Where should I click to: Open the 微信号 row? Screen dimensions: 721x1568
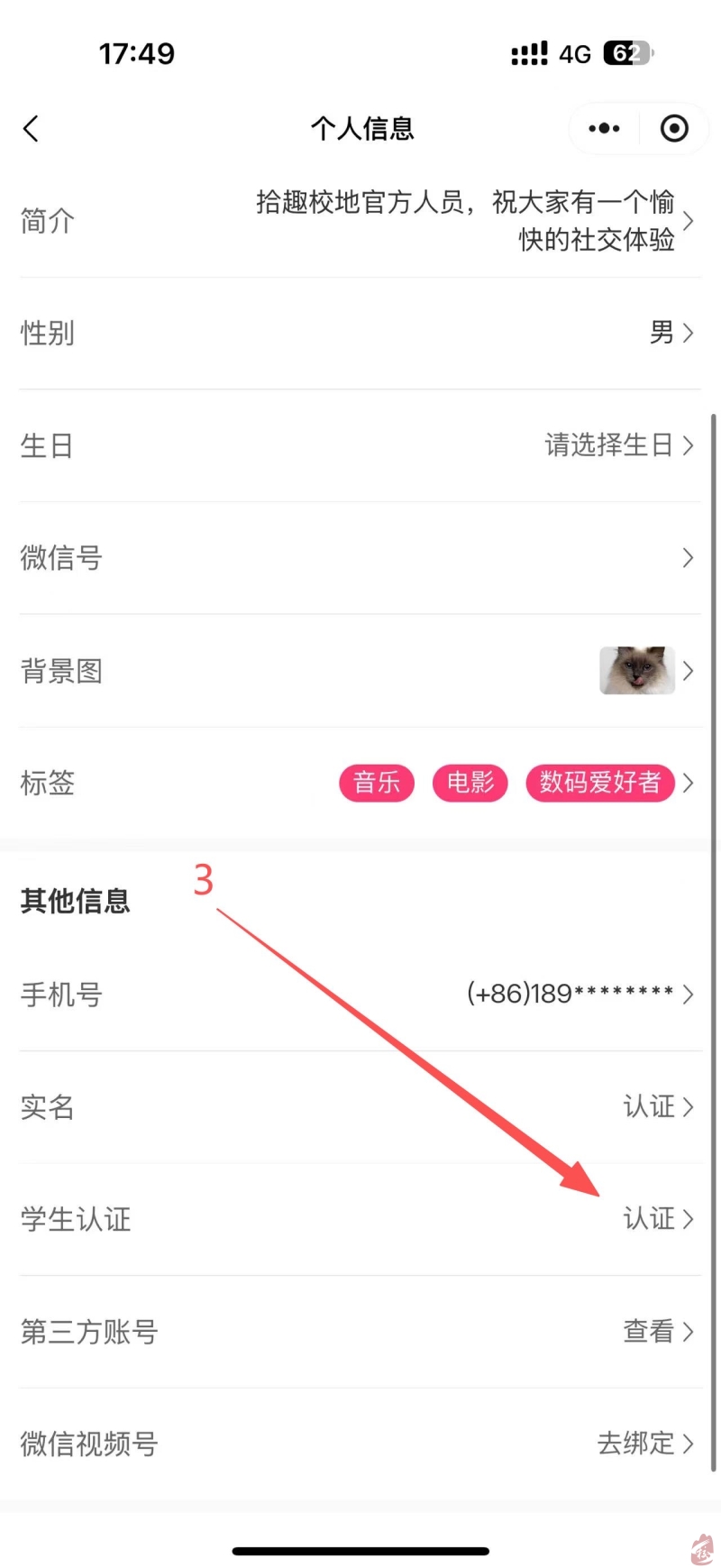tap(360, 558)
